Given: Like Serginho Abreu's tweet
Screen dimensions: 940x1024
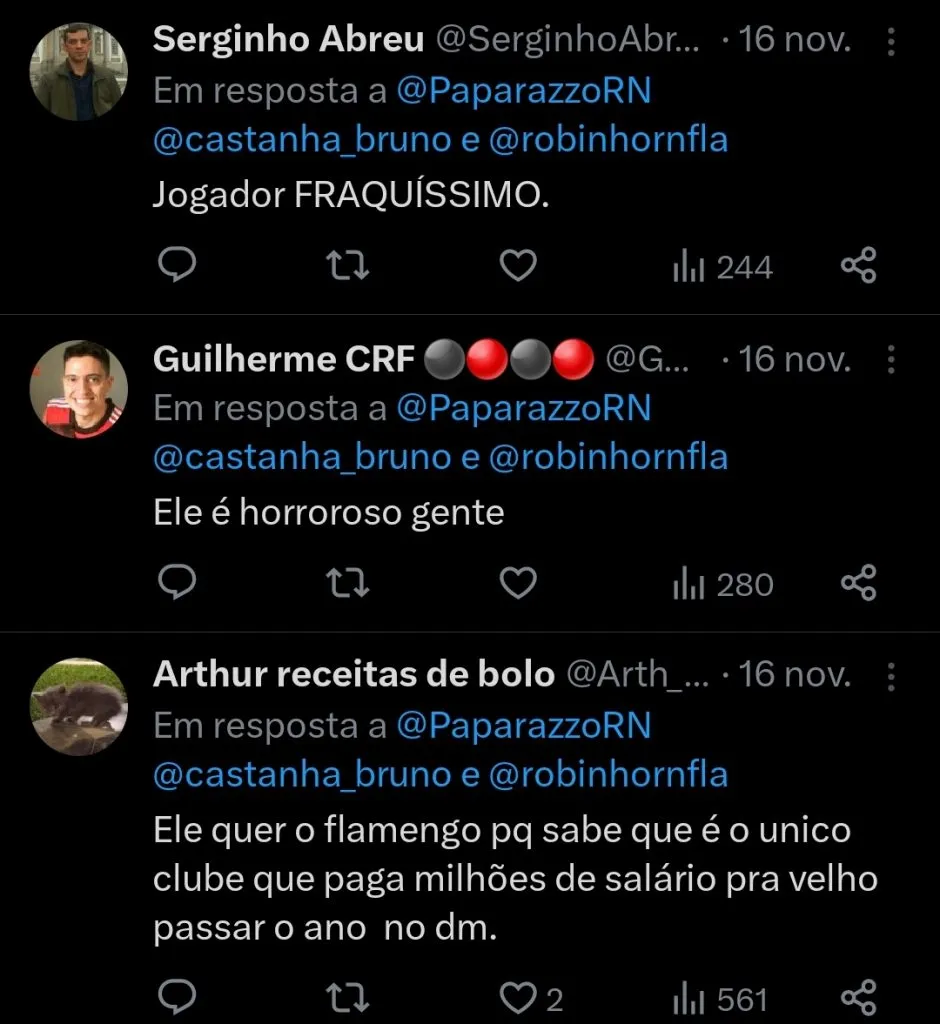Looking at the screenshot, I should [516, 265].
